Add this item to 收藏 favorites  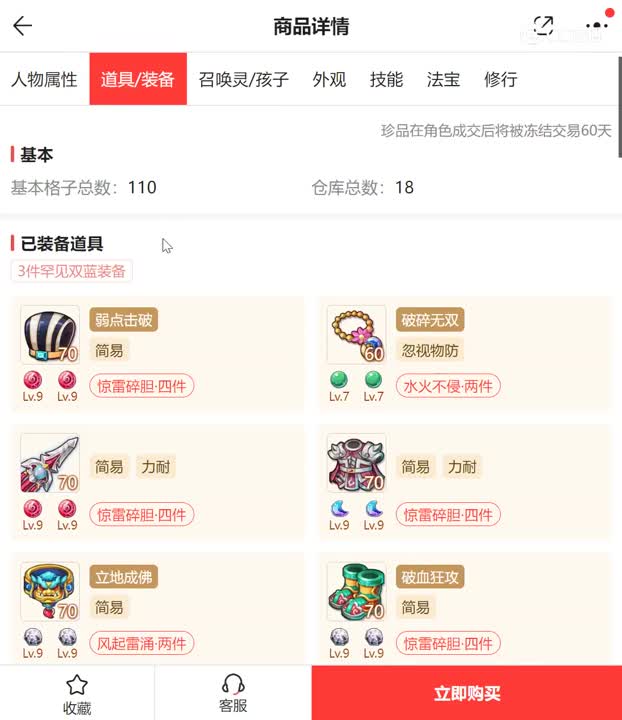[x=77, y=694]
